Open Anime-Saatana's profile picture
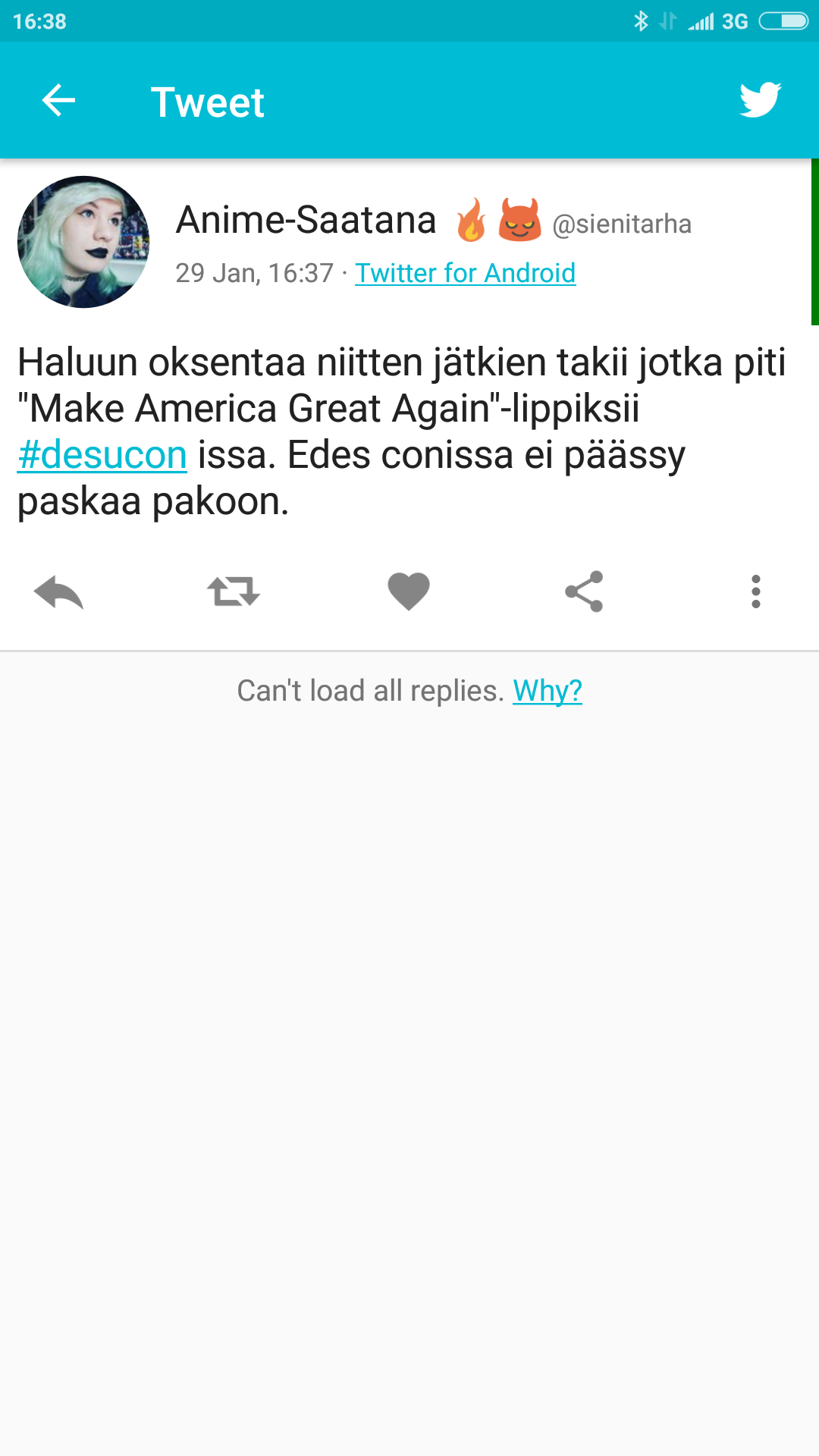 (x=83, y=242)
